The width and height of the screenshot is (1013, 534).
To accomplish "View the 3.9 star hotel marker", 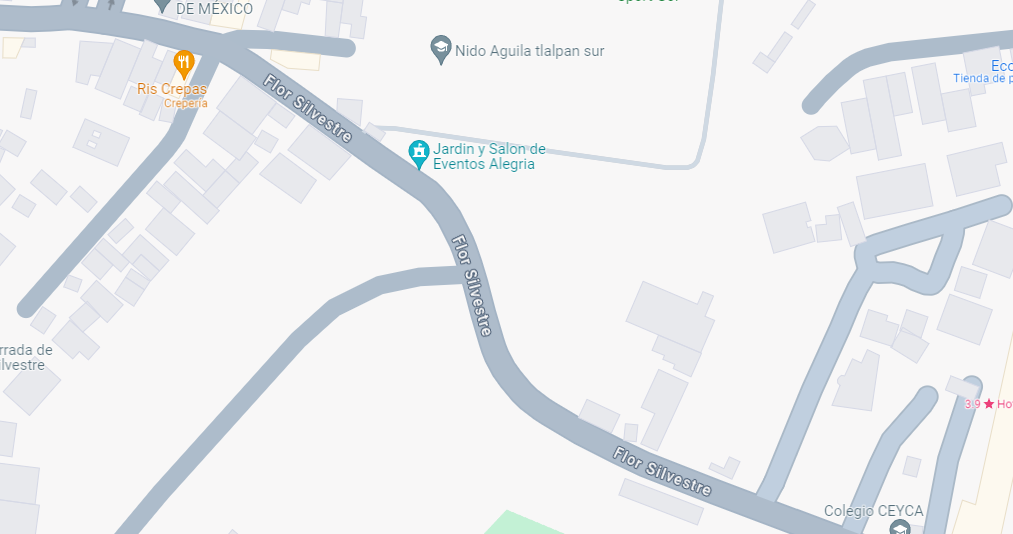I will (x=988, y=404).
